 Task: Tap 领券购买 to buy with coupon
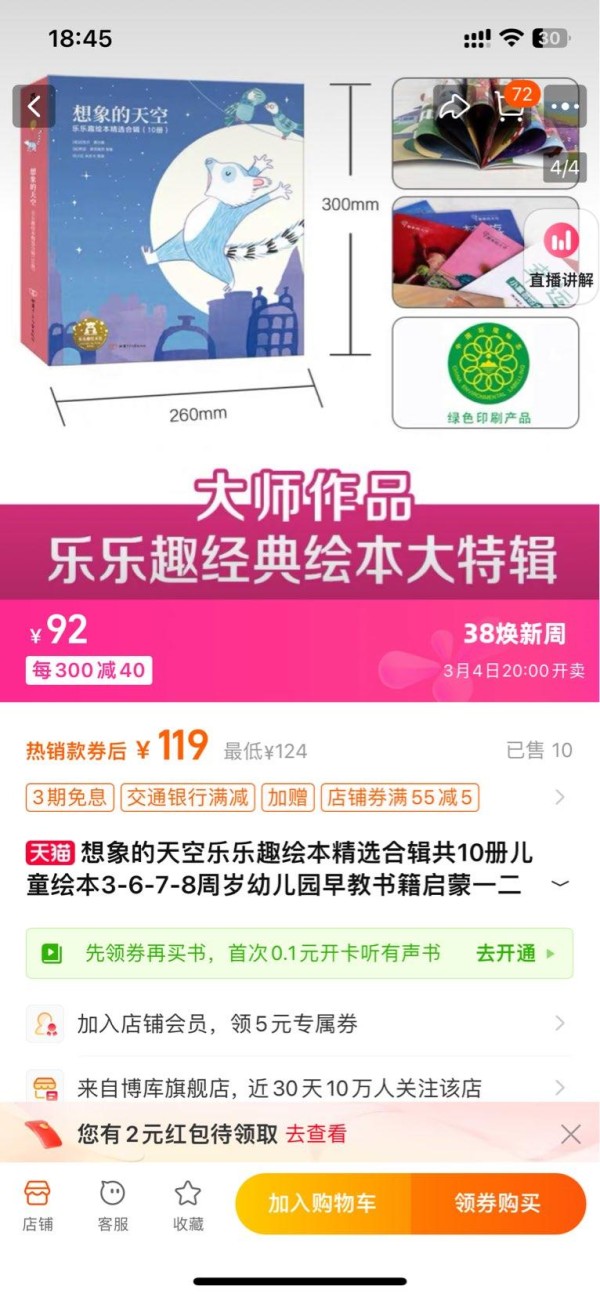click(x=497, y=1203)
